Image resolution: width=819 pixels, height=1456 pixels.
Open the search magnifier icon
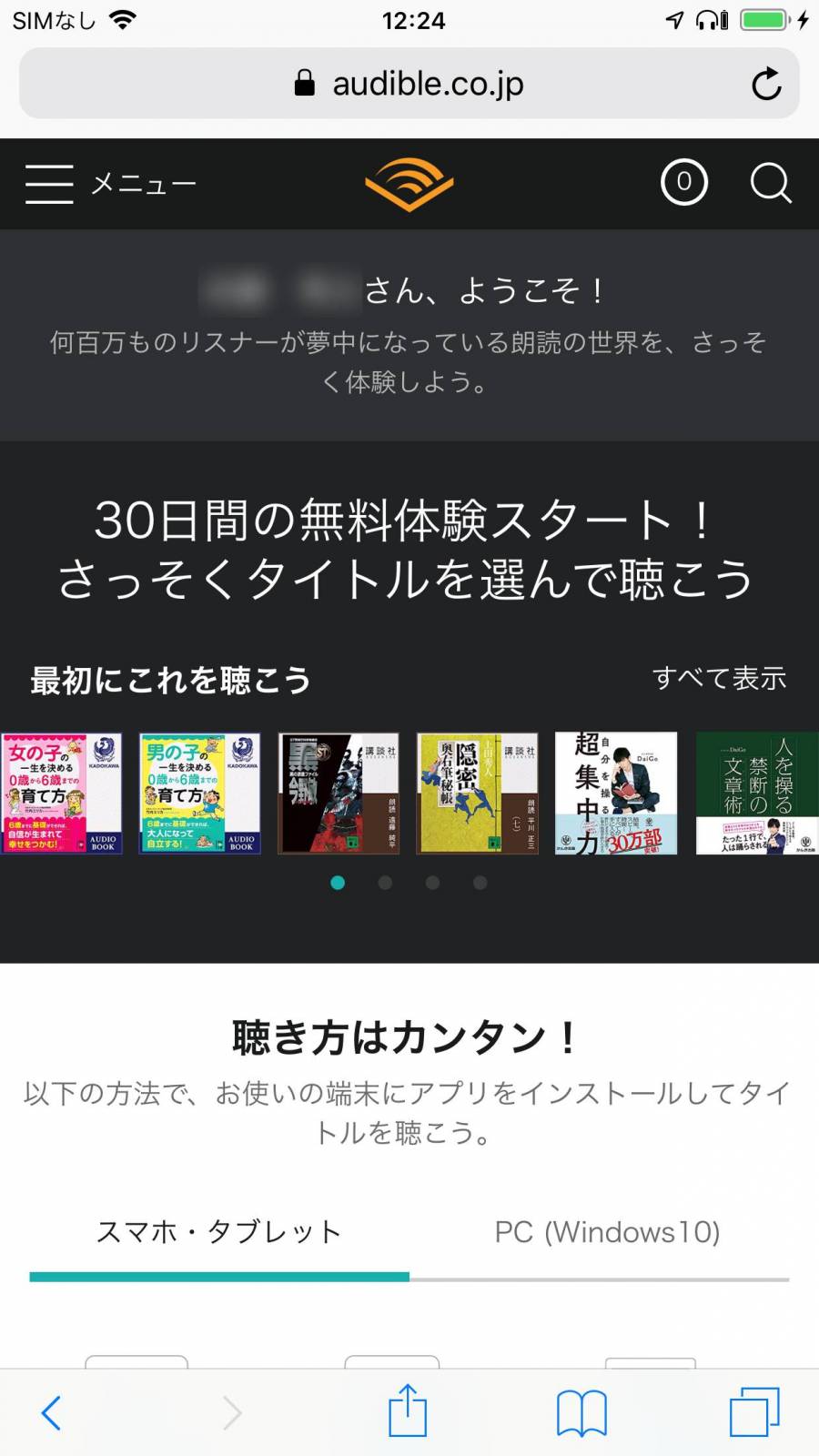tap(770, 183)
